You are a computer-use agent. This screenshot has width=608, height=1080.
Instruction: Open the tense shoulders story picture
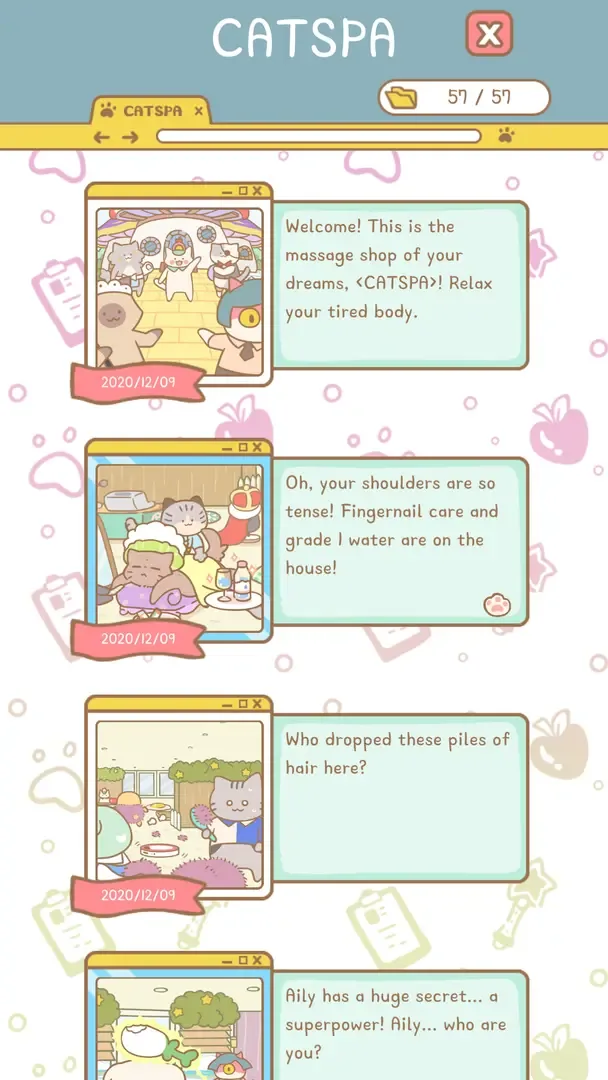pyautogui.click(x=179, y=547)
